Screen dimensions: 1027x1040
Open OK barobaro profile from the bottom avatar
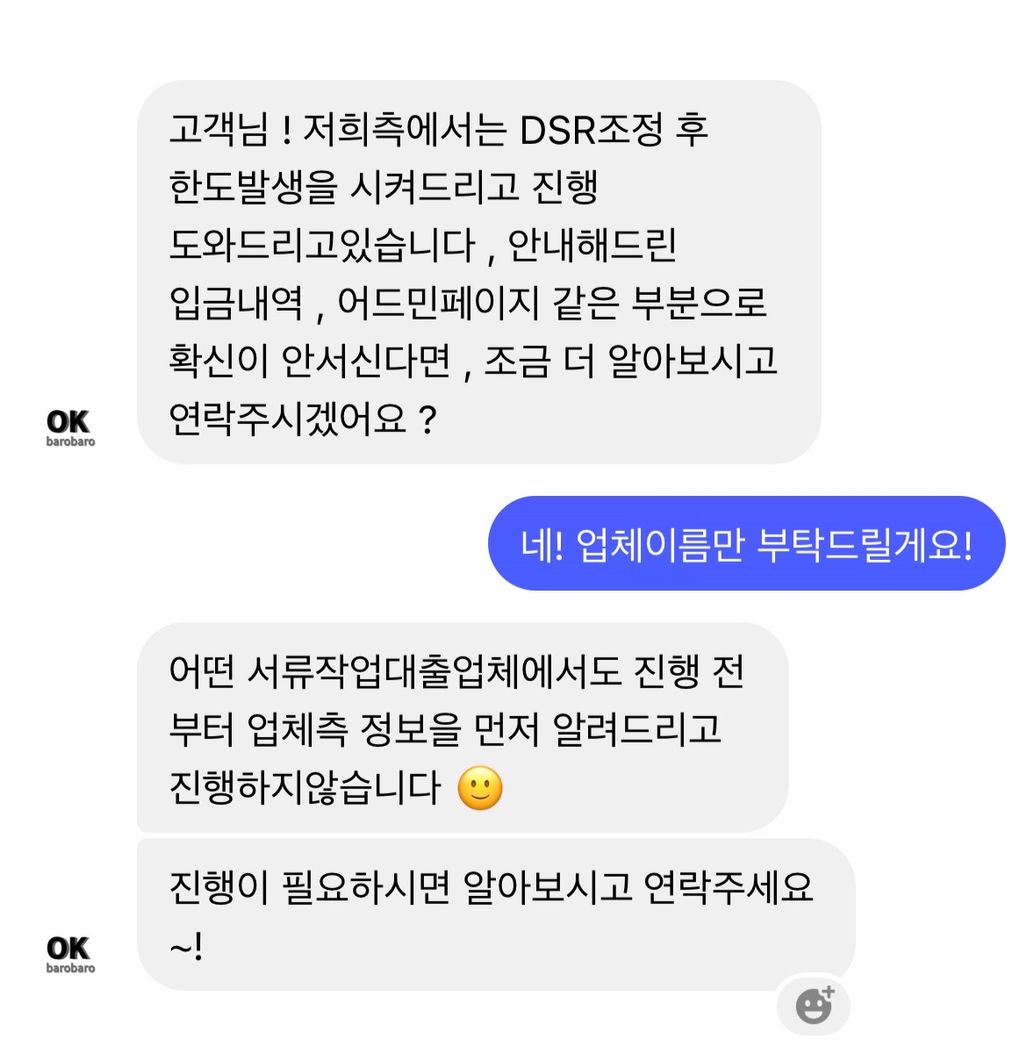click(x=69, y=952)
